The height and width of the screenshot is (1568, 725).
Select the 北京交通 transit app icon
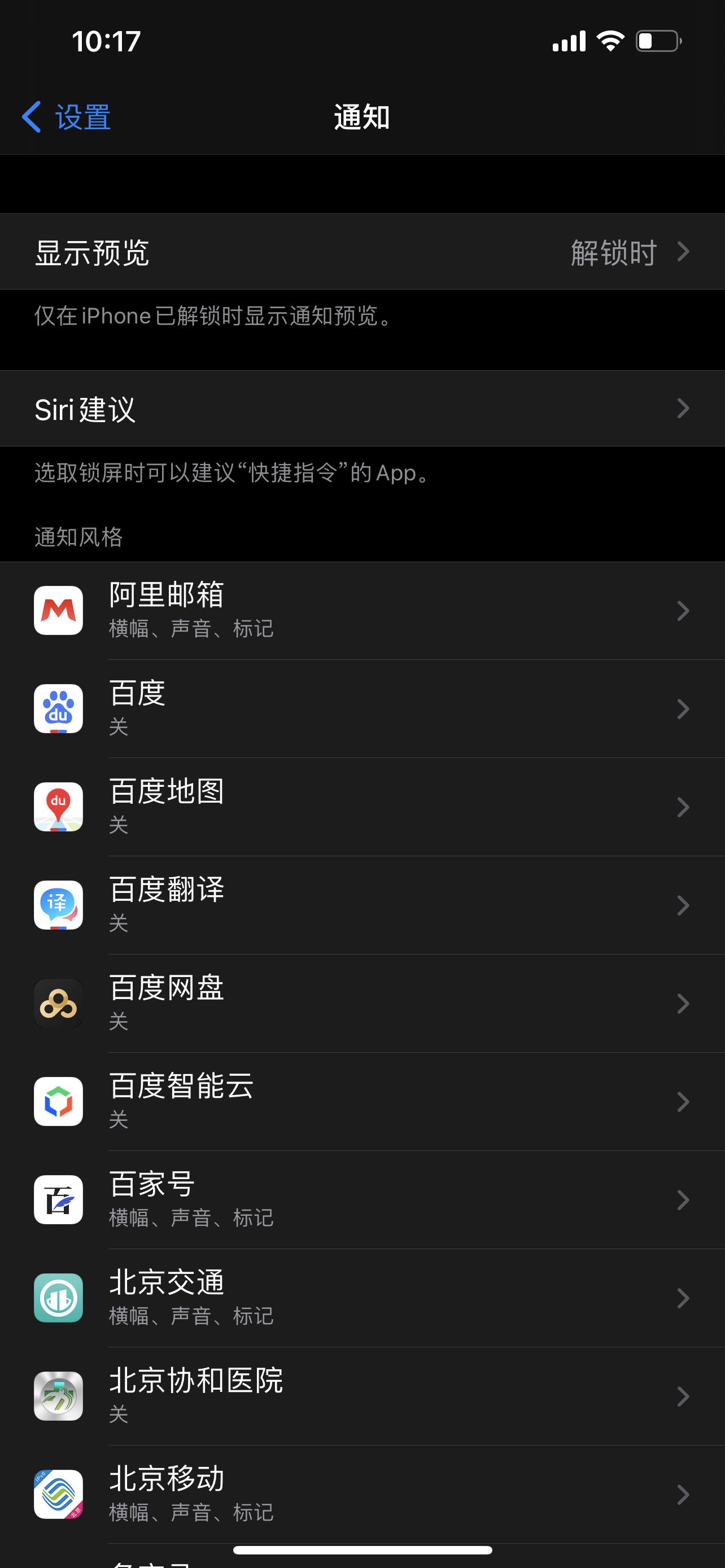(58, 1299)
